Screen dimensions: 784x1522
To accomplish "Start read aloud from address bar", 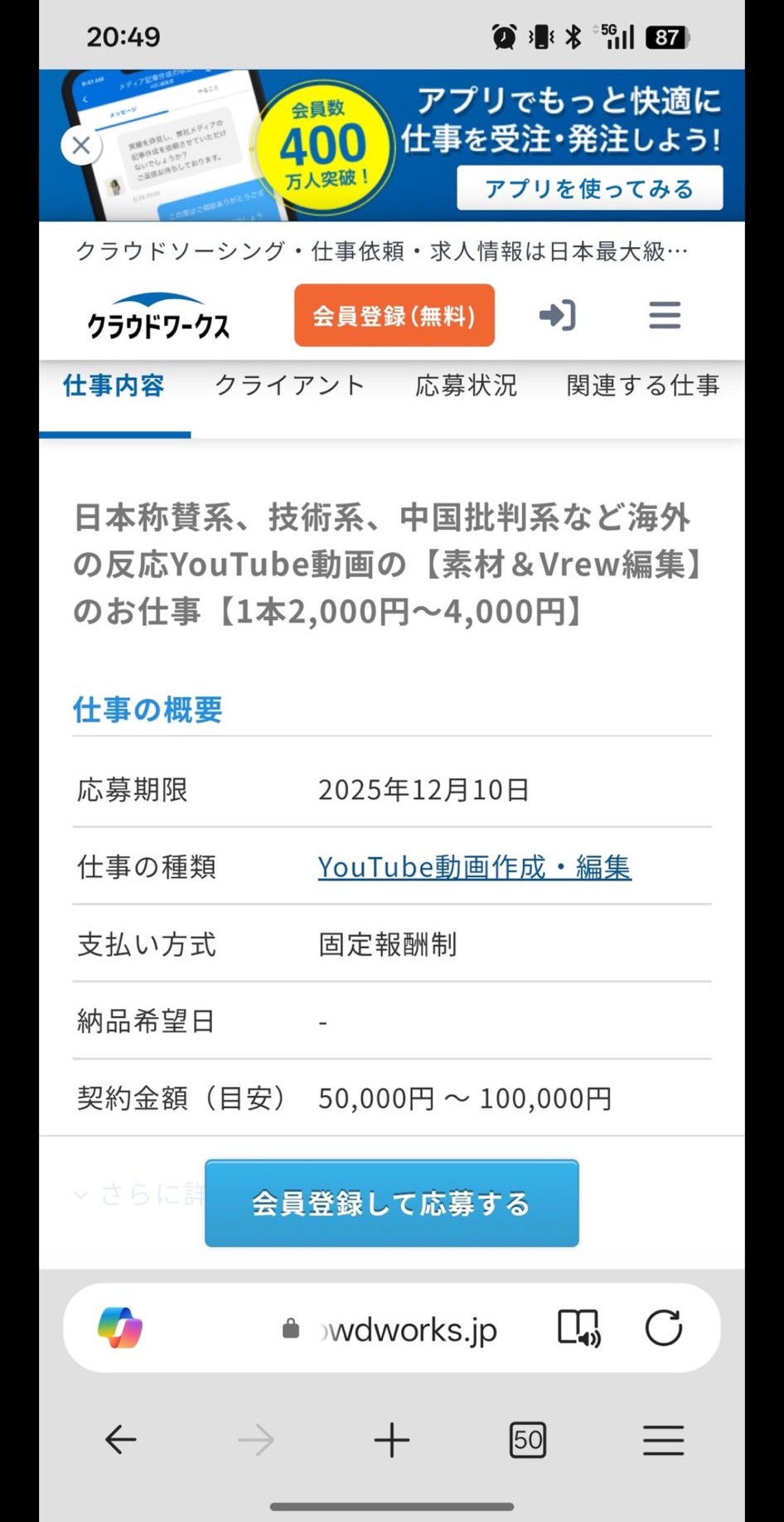I will 578,1328.
